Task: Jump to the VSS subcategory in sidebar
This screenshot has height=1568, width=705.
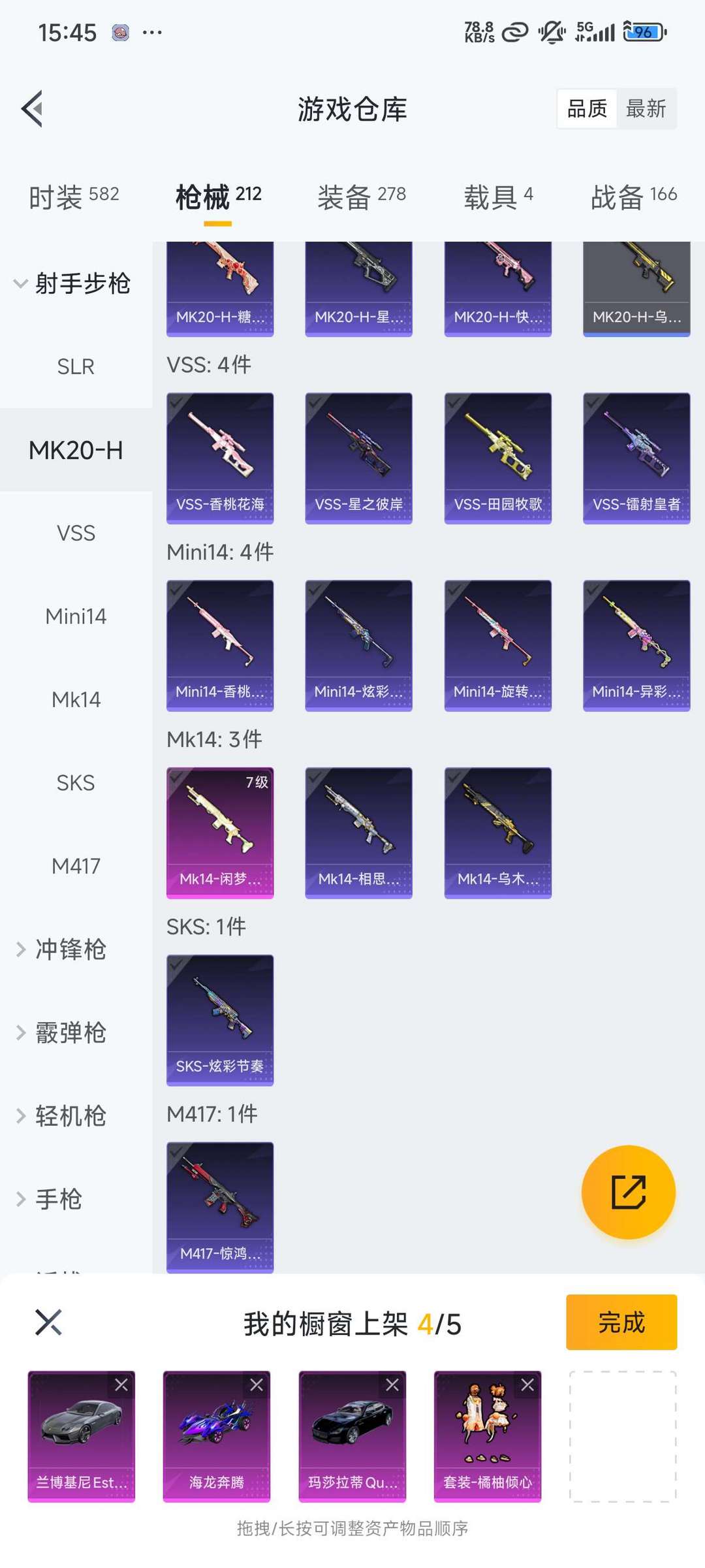Action: [76, 533]
